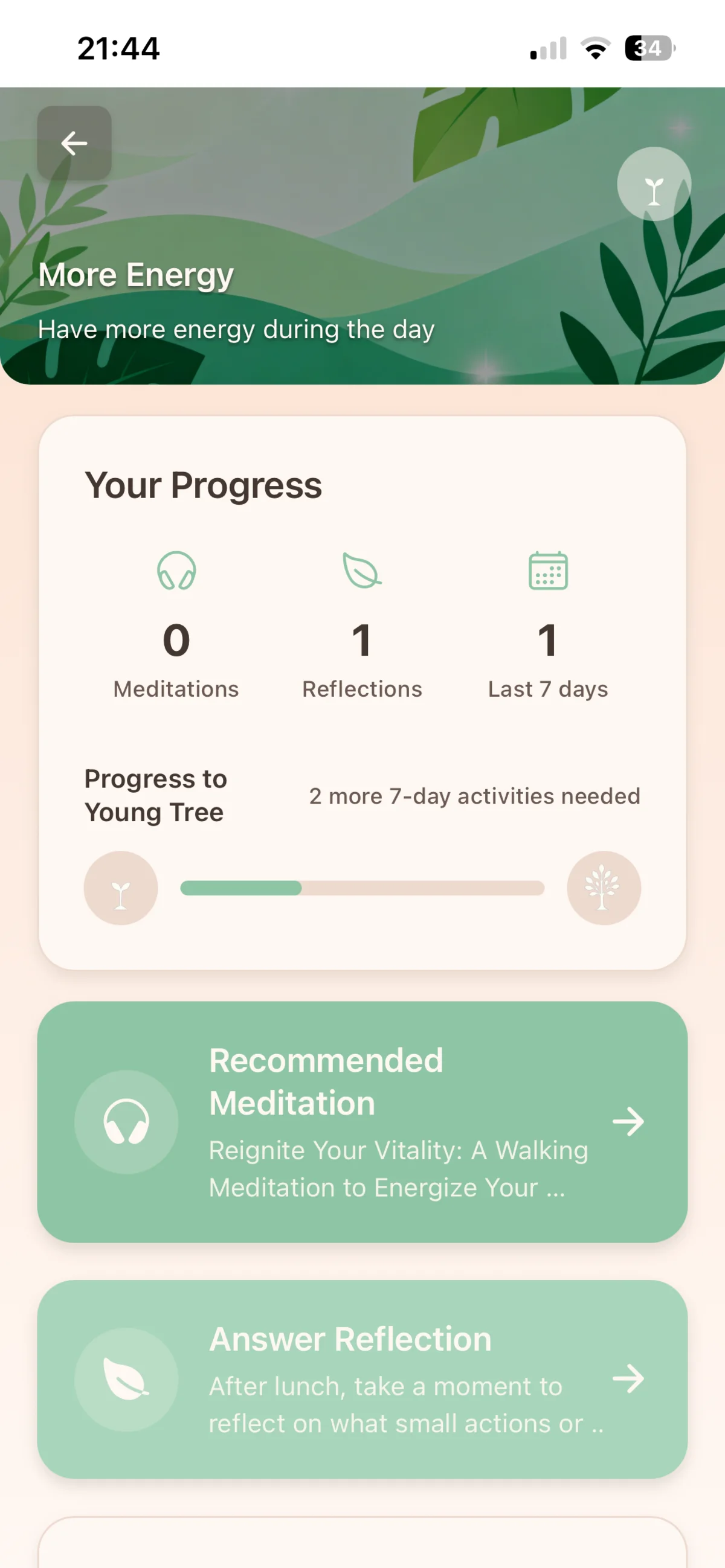This screenshot has height=1568, width=725.
Task: Tap the 'More Energy' banner title
Action: coord(135,275)
